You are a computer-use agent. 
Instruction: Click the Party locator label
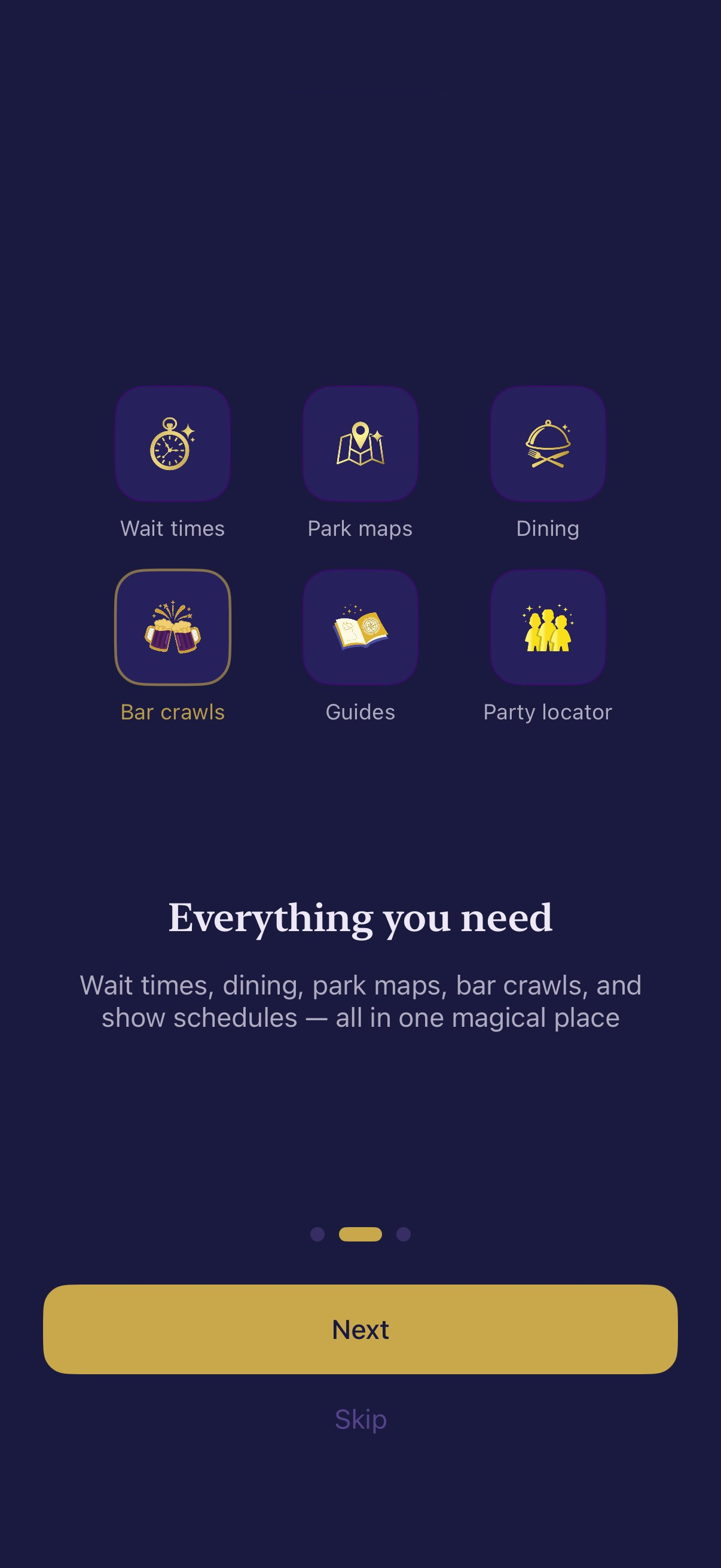[x=547, y=711]
